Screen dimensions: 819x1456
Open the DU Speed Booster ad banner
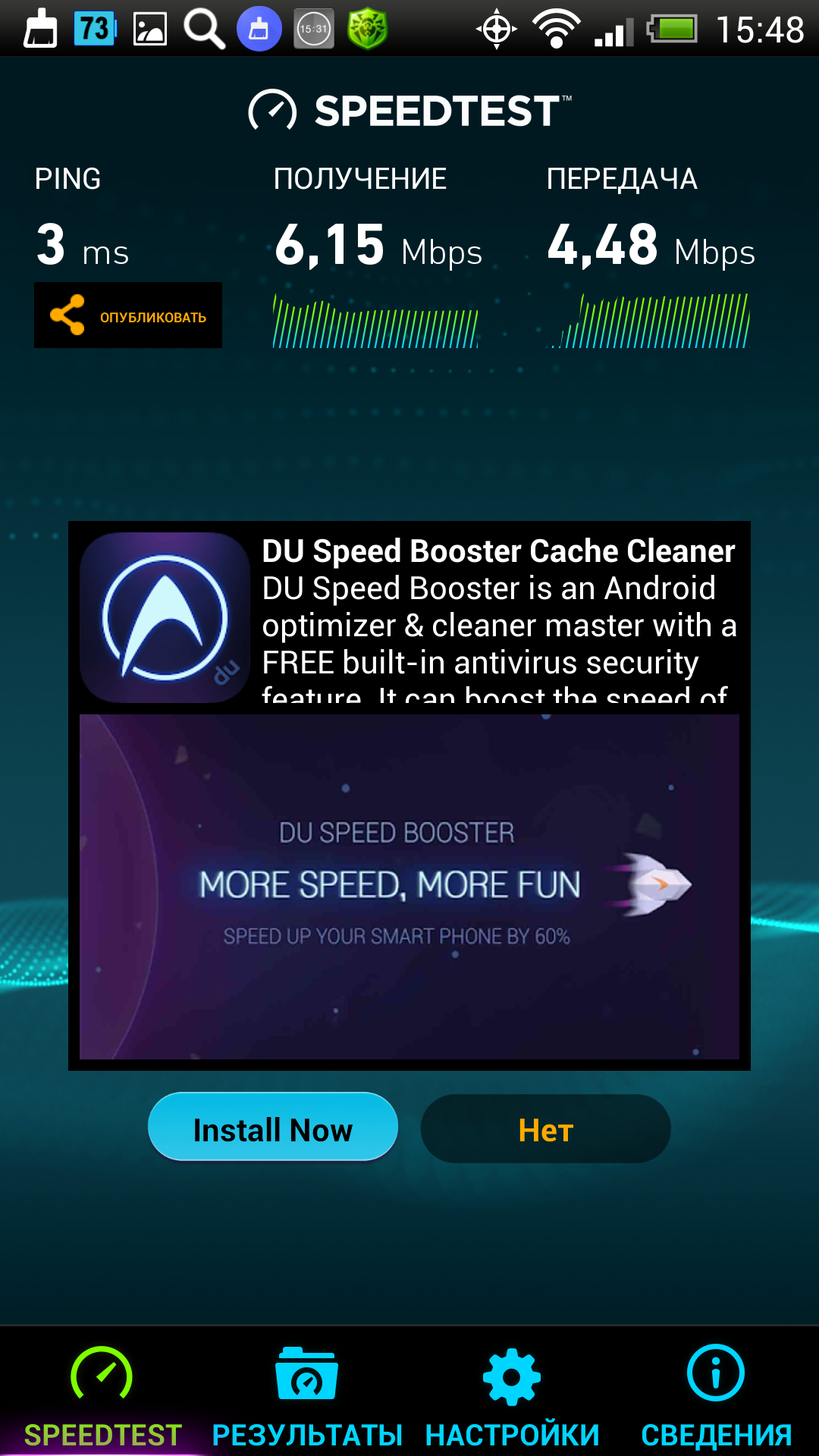click(409, 886)
